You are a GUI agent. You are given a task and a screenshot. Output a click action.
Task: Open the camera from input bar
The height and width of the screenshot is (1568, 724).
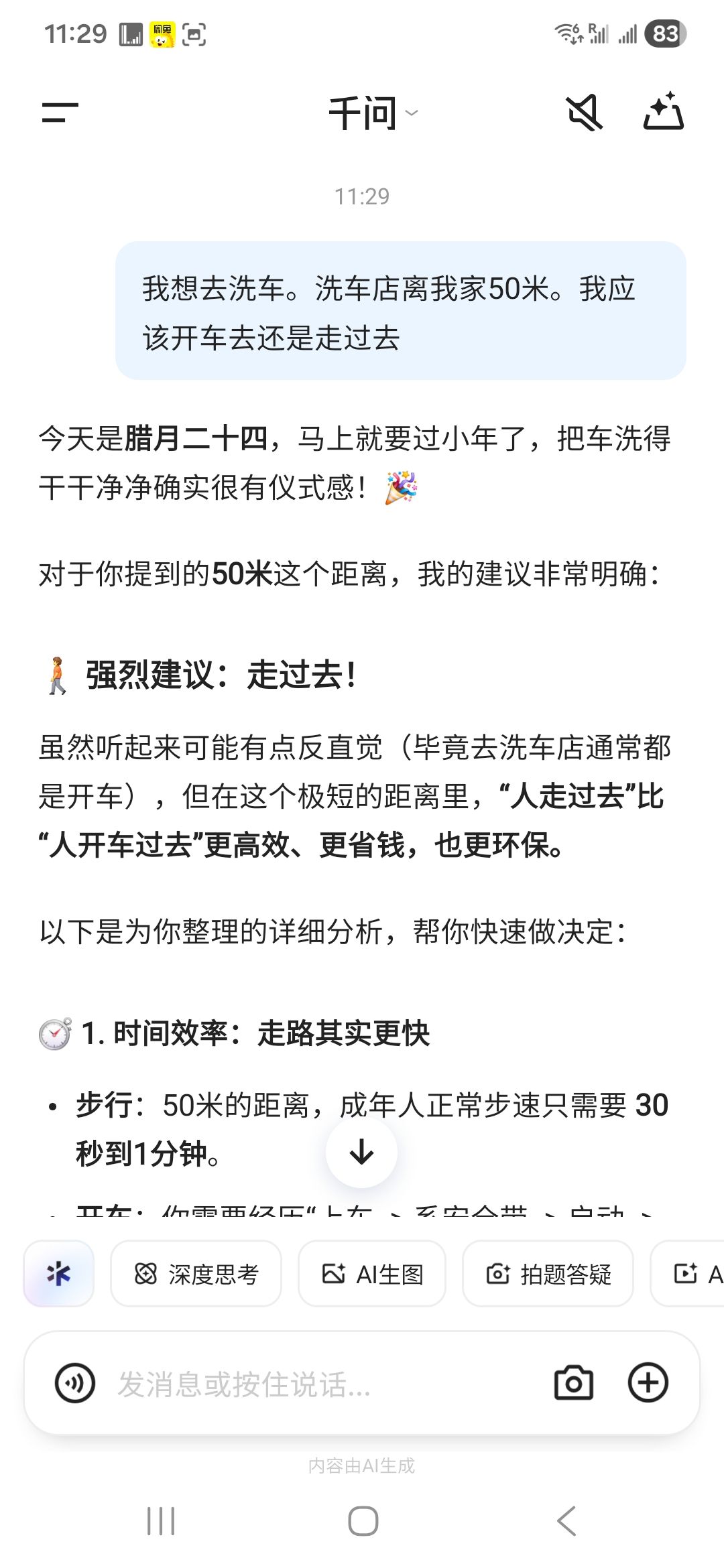click(x=573, y=1382)
